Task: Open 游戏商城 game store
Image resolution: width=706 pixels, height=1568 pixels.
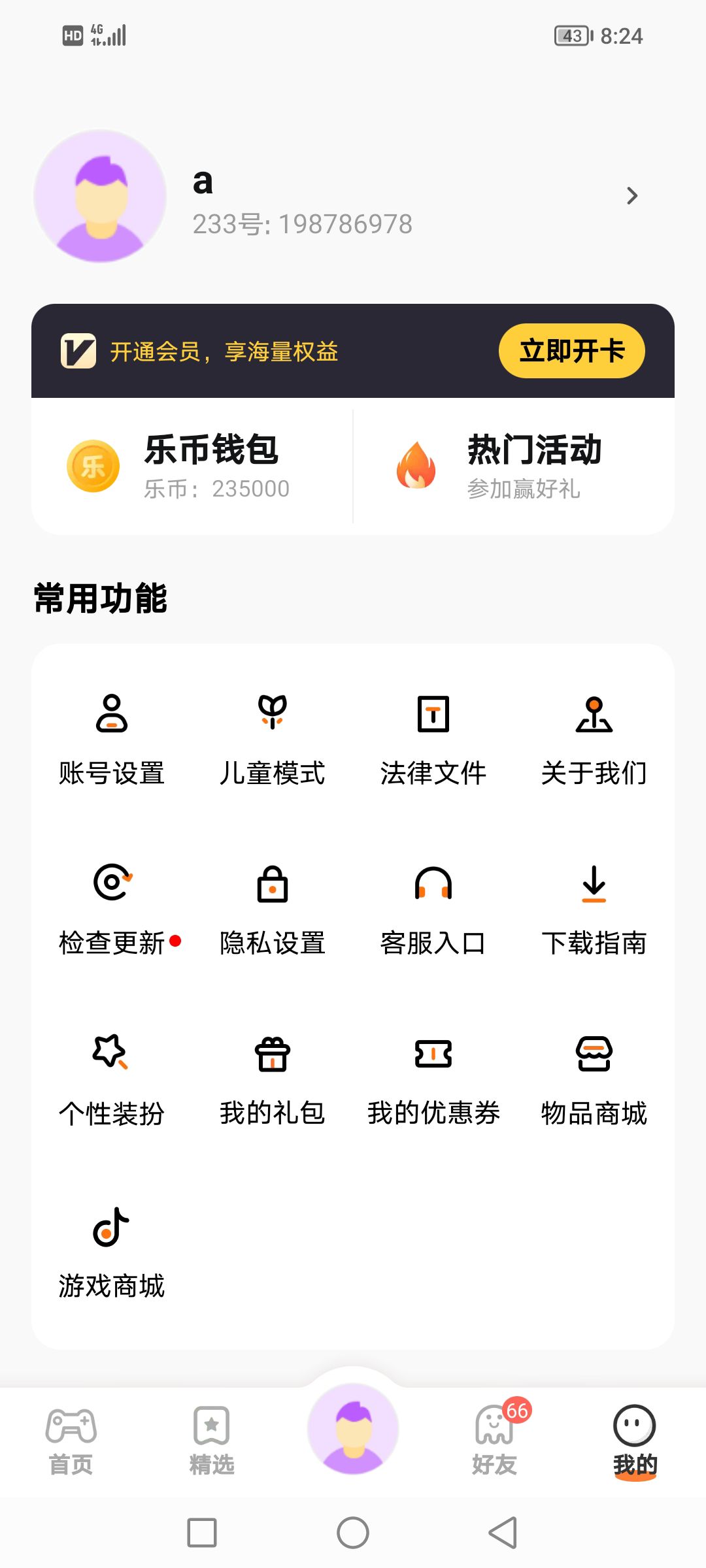Action: point(112,1251)
